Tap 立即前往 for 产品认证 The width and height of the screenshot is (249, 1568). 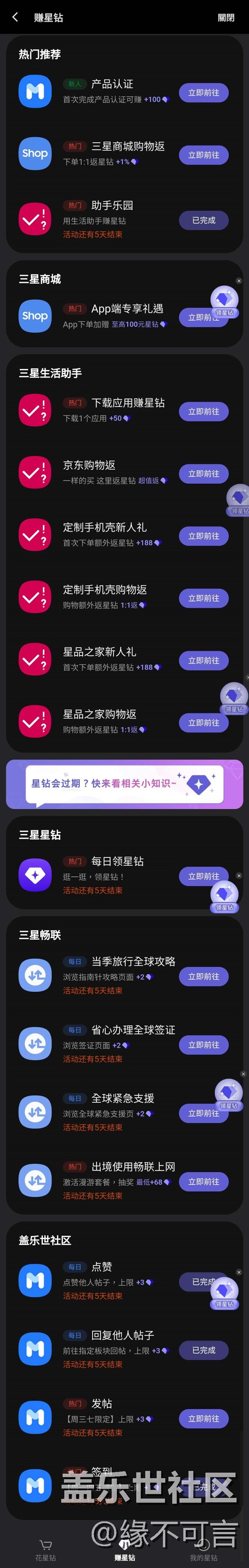(203, 93)
